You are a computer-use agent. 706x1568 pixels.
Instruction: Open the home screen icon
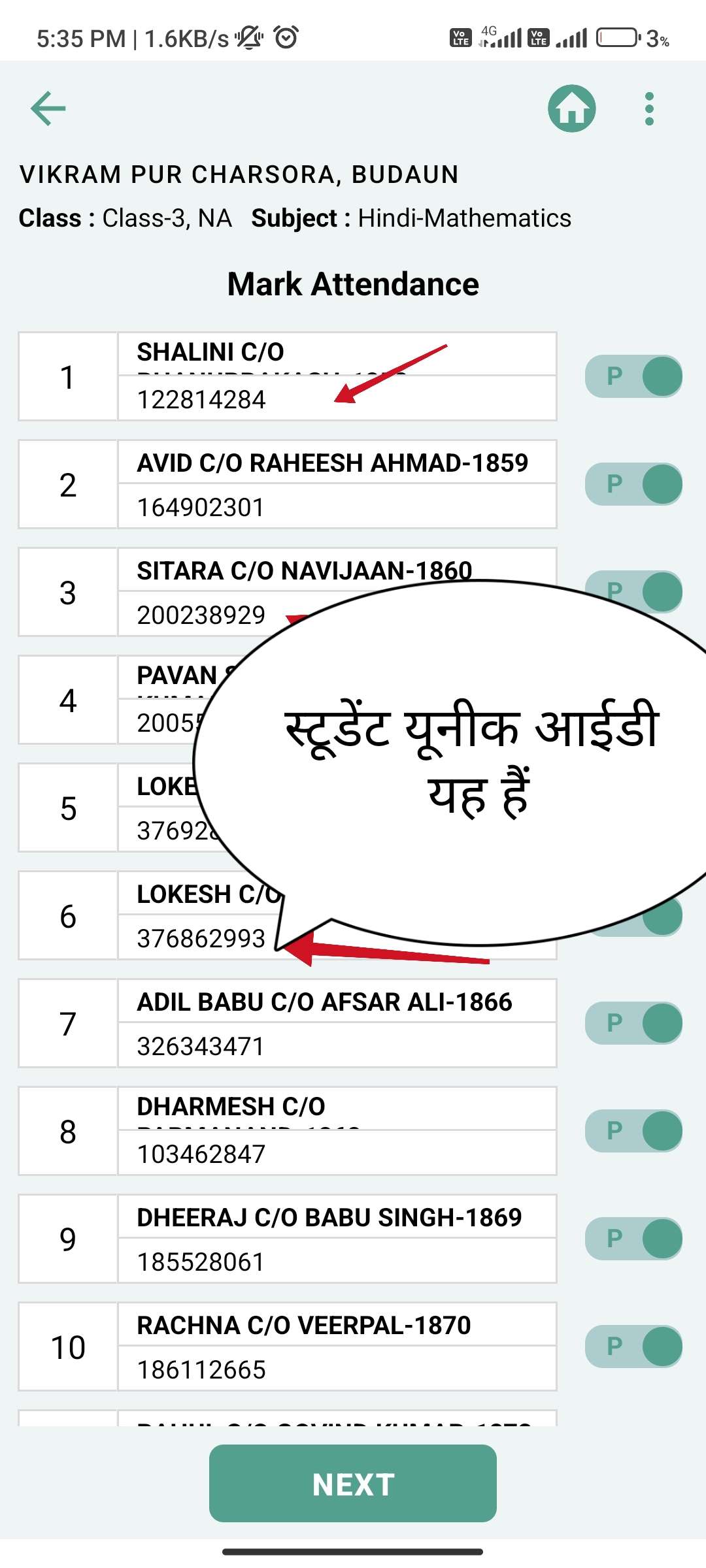[x=571, y=108]
